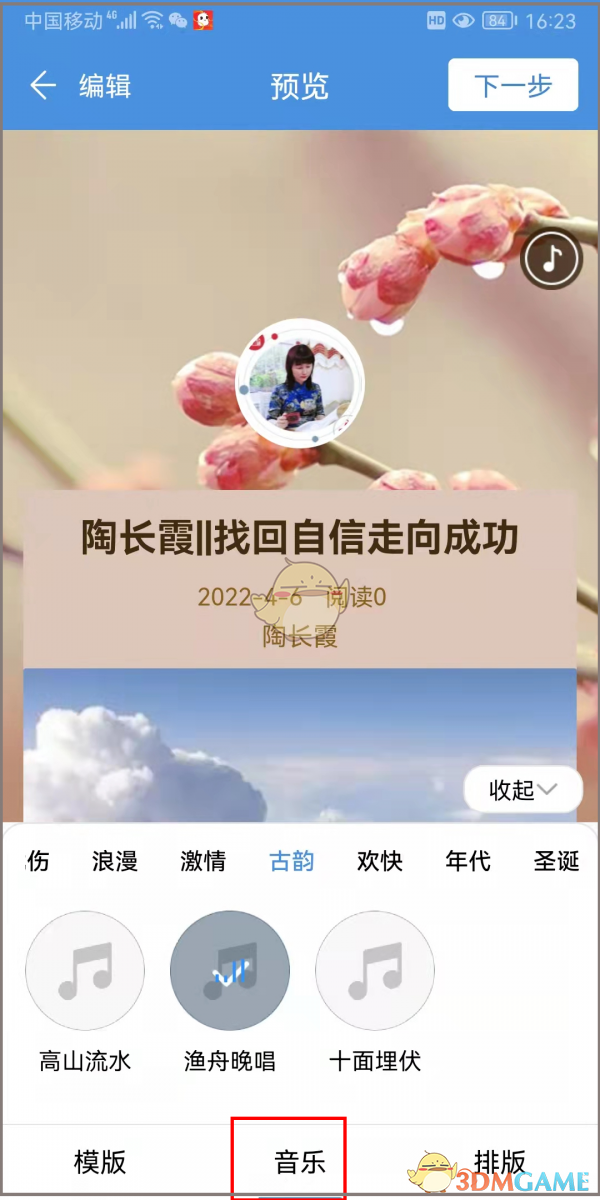Go back to the edit screen
This screenshot has width=600, height=1200.
pyautogui.click(x=43, y=86)
